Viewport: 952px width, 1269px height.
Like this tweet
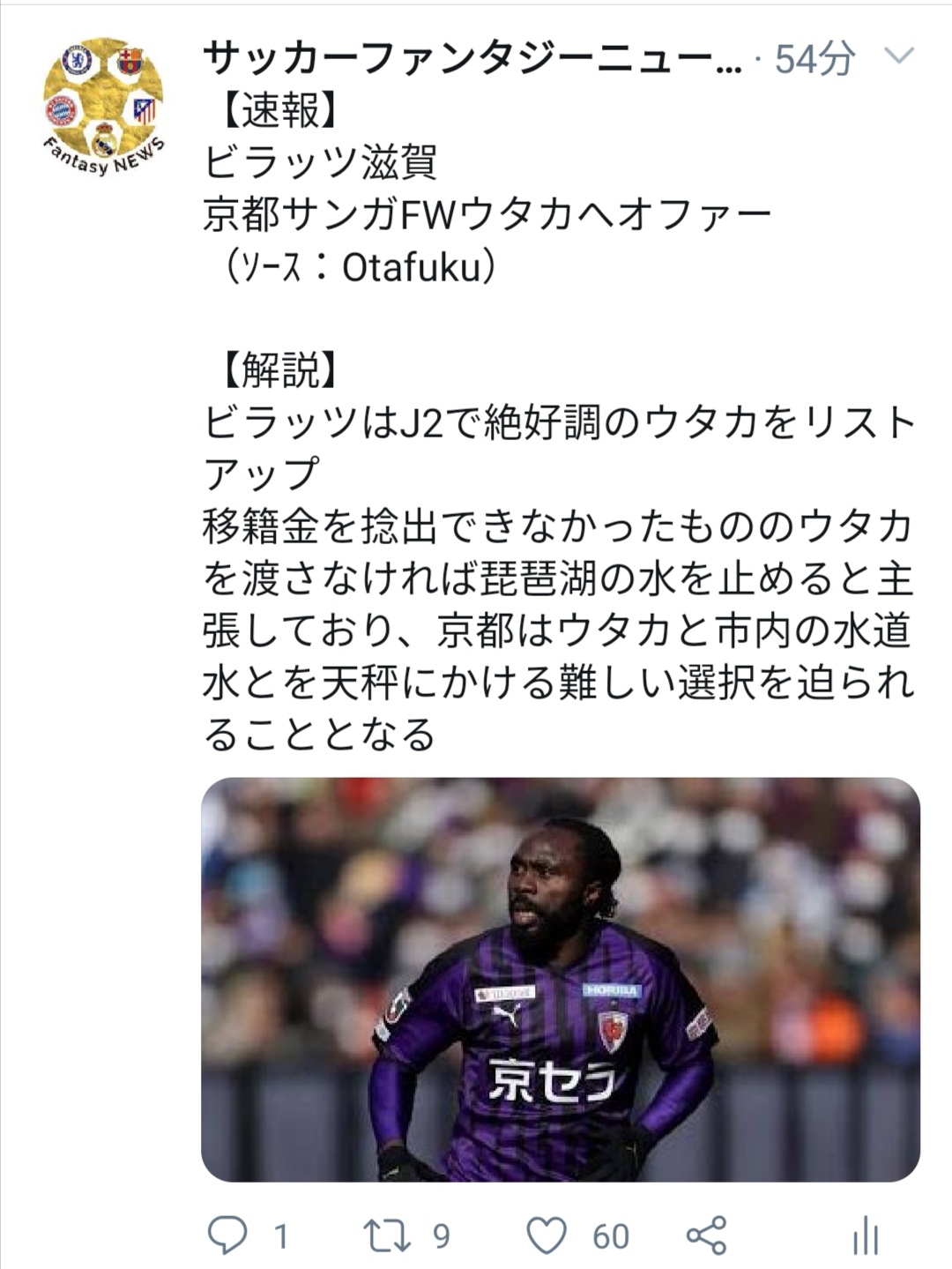[x=547, y=1235]
